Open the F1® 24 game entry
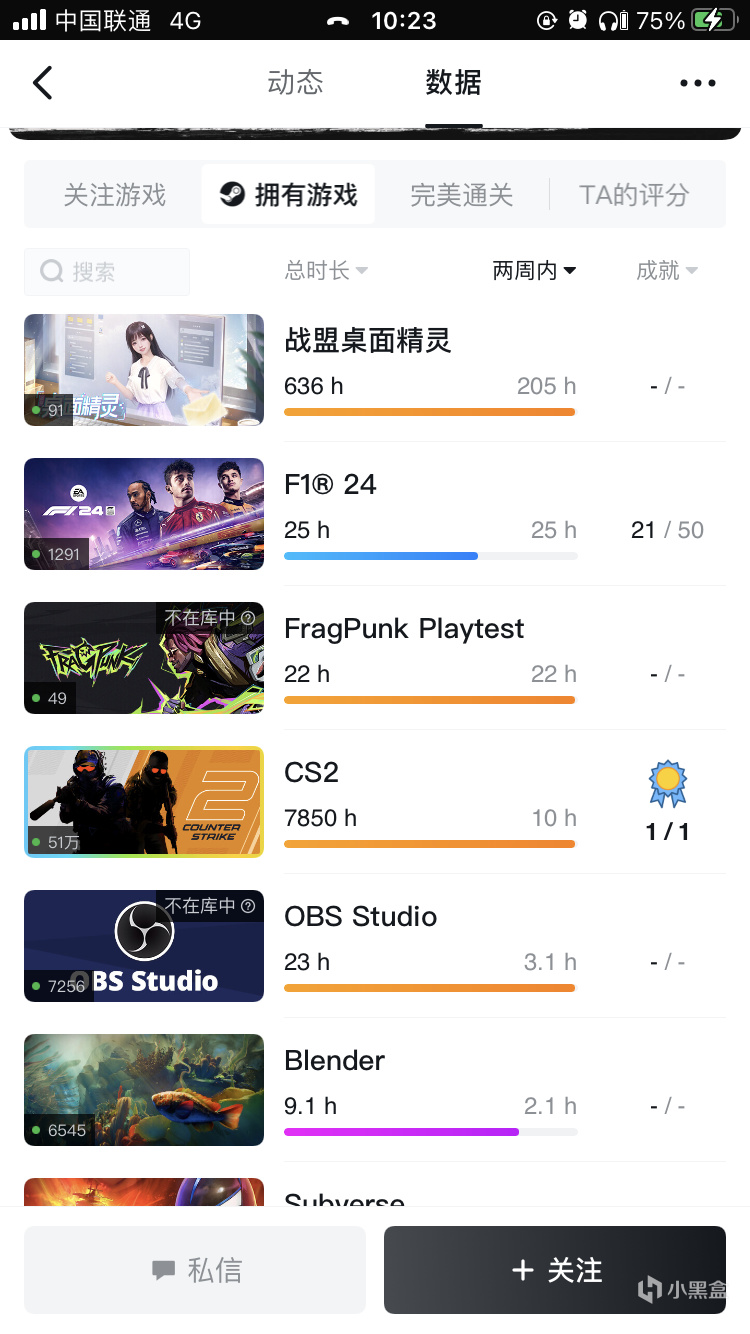The height and width of the screenshot is (1334, 750). coord(331,486)
